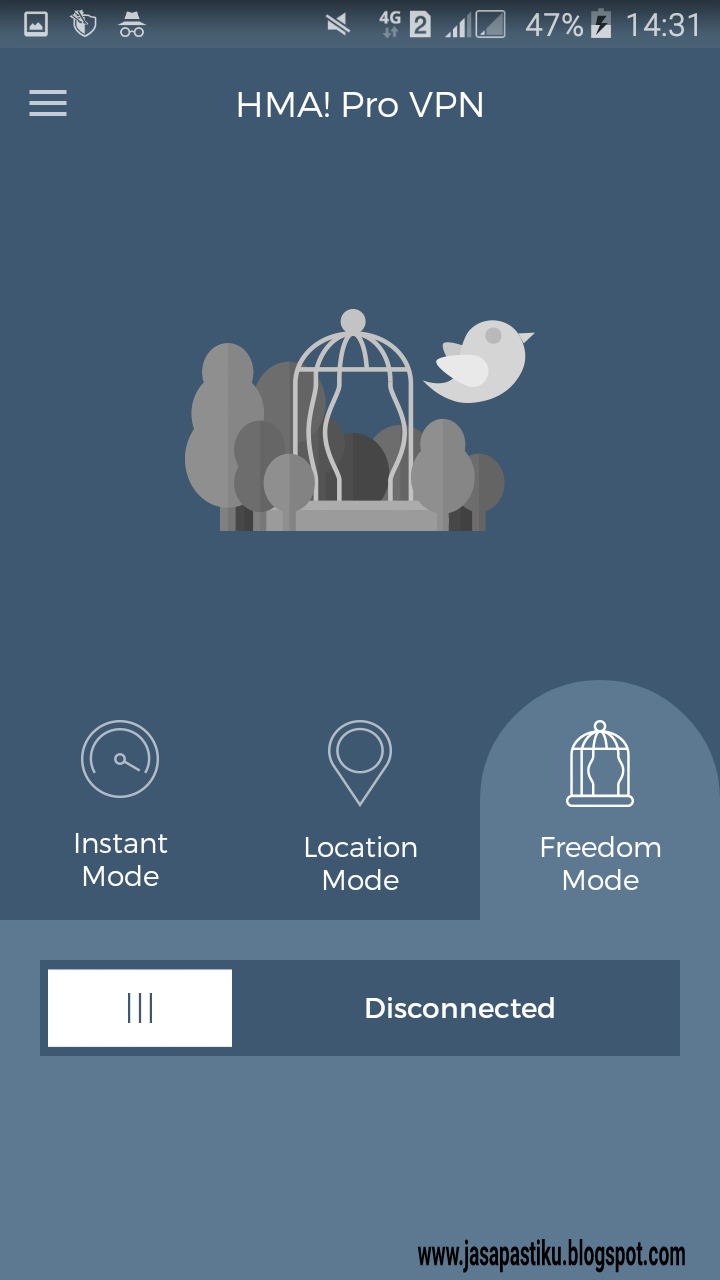Select the Location Mode pin icon
The image size is (720, 1280).
(x=360, y=760)
